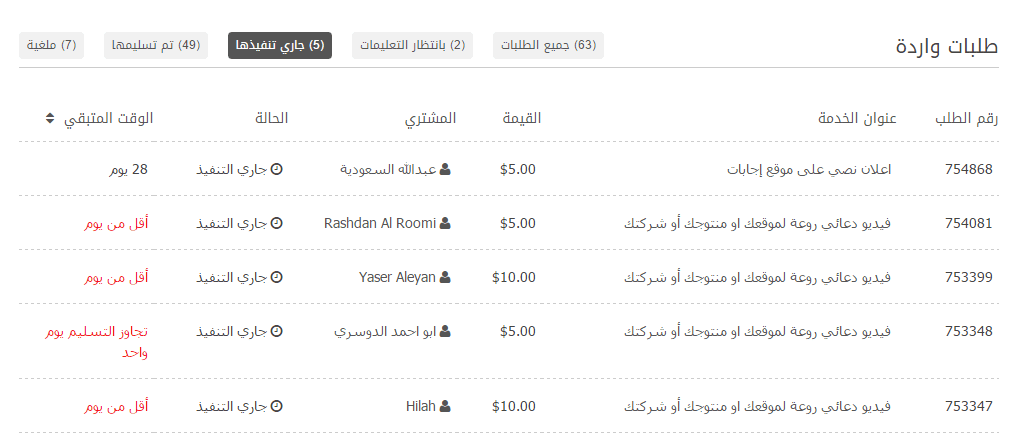Viewport: 1032px width, 444px height.
Task: View buyer ابو احمد الدوسري profile
Action: click(384, 331)
